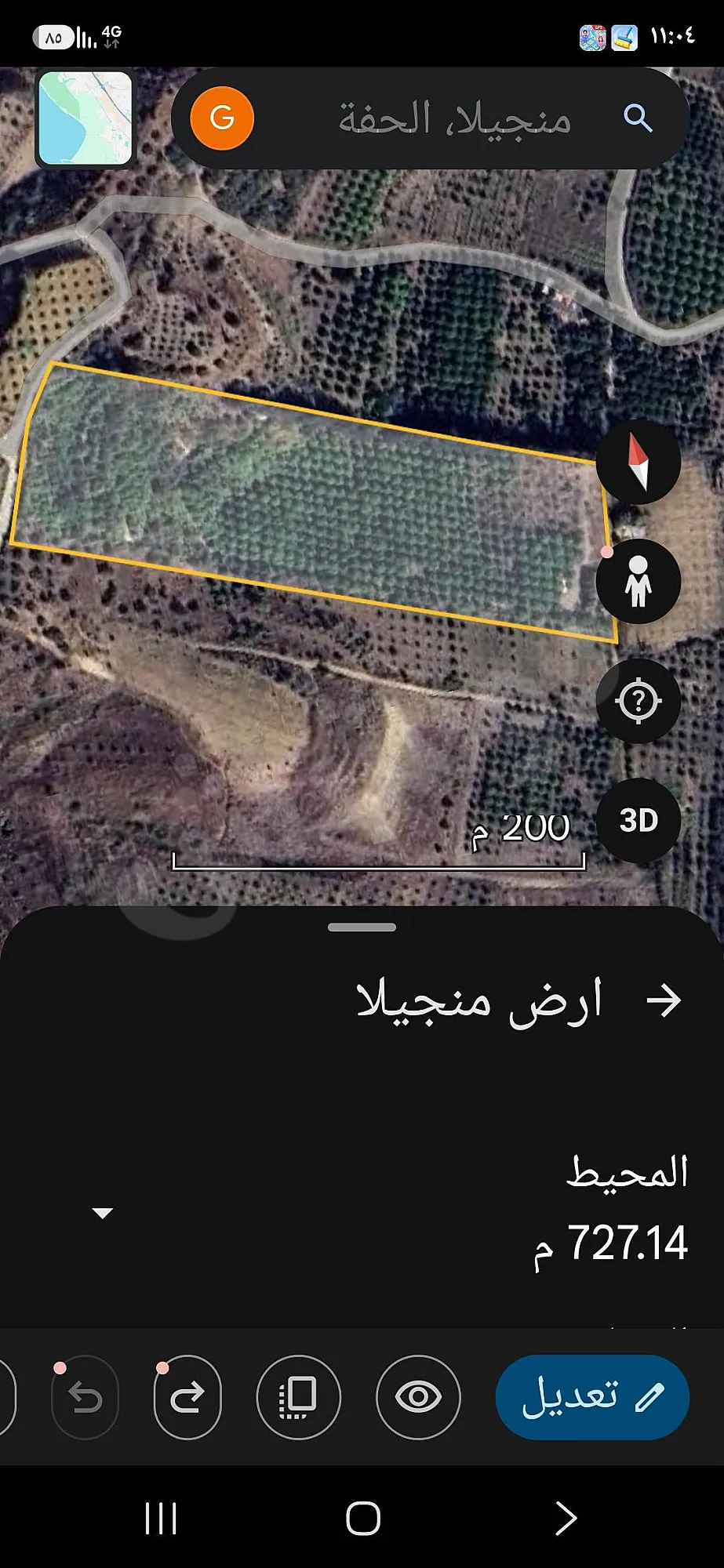Undo the last change
This screenshot has width=724, height=1568.
[x=85, y=1397]
